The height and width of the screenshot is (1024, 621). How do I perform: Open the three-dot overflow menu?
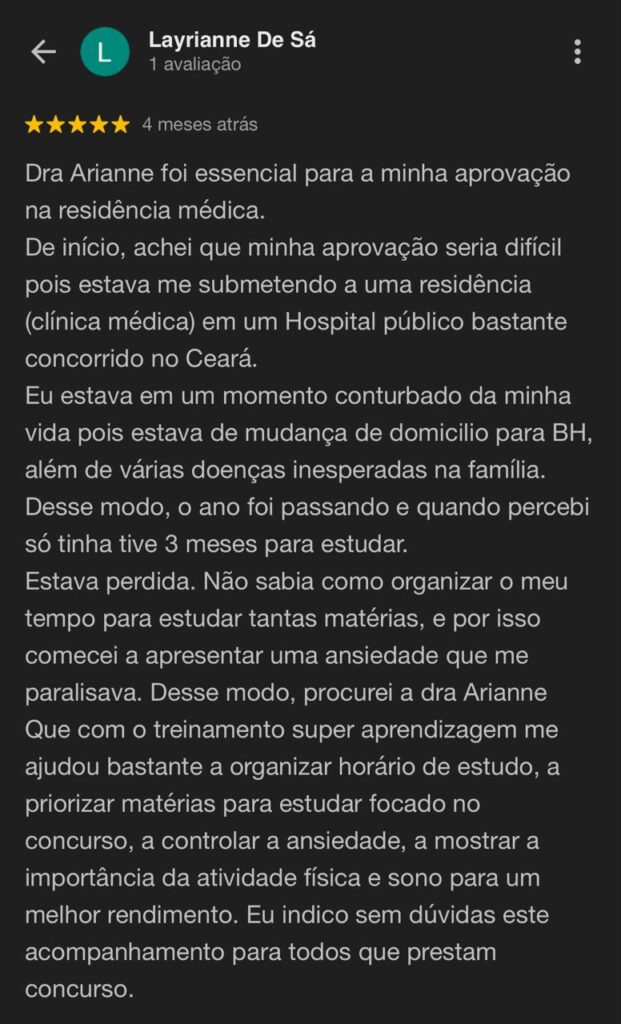coord(577,52)
